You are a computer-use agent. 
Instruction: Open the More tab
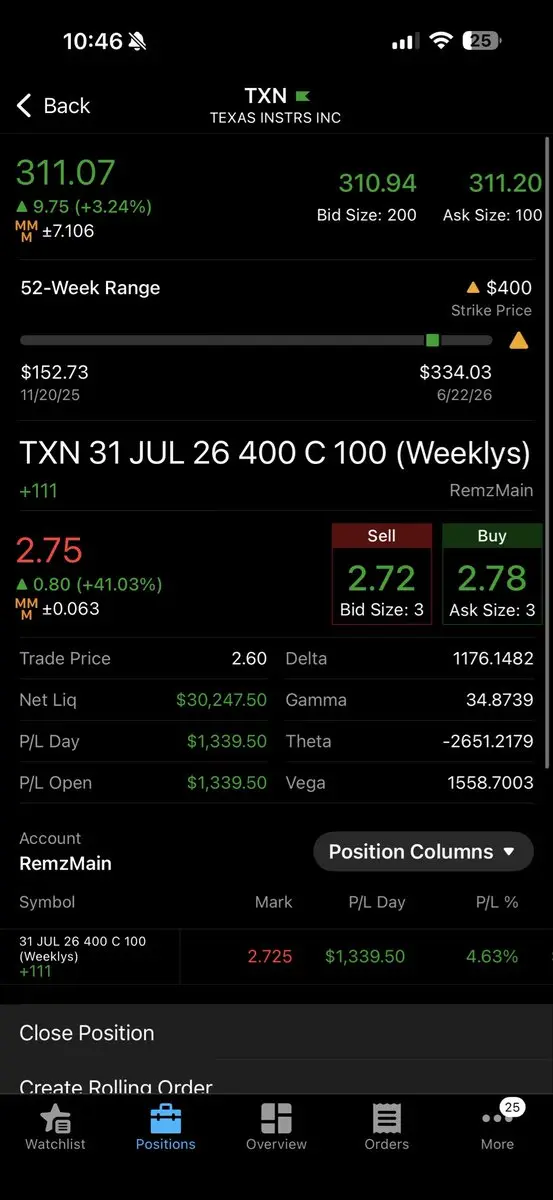click(x=498, y=1128)
